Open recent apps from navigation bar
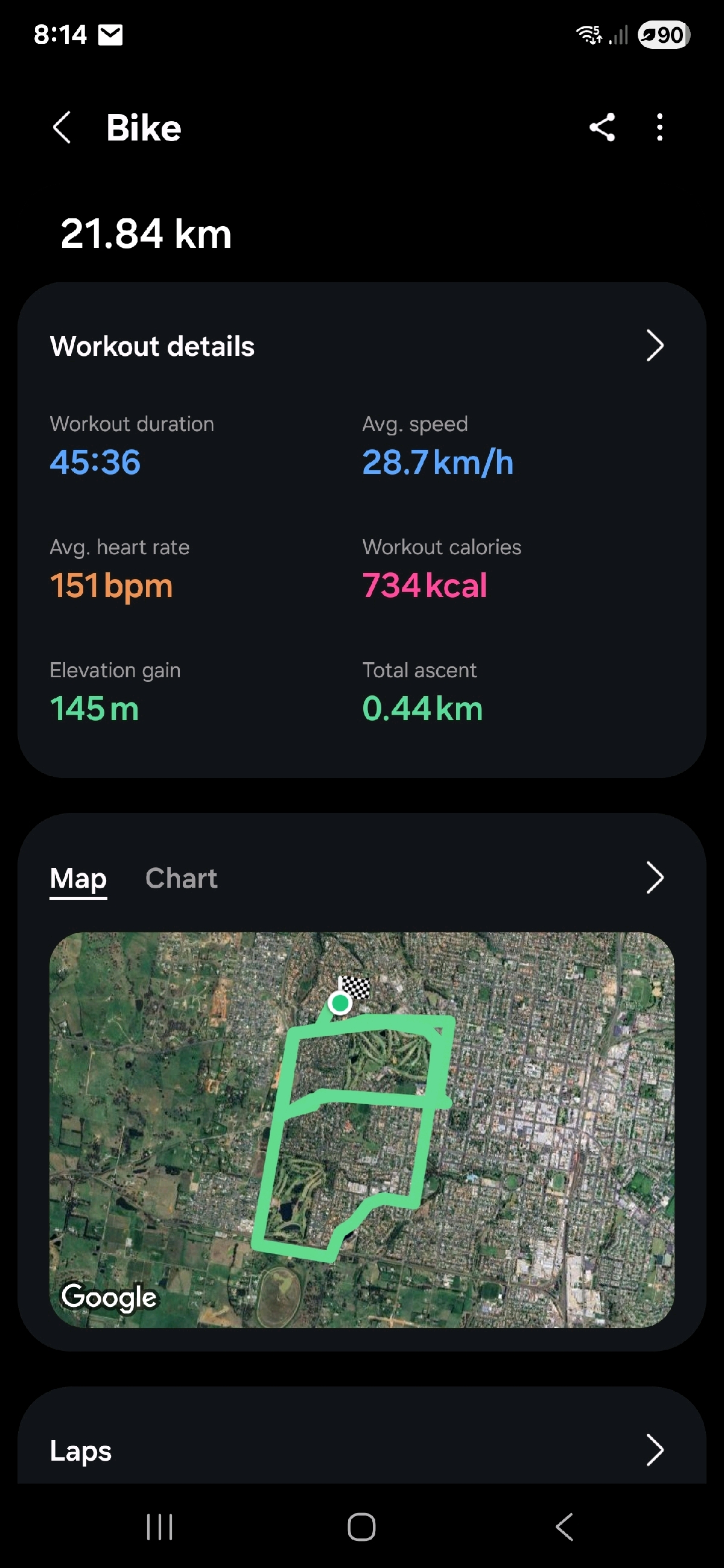The height and width of the screenshot is (1568, 724). click(159, 1526)
